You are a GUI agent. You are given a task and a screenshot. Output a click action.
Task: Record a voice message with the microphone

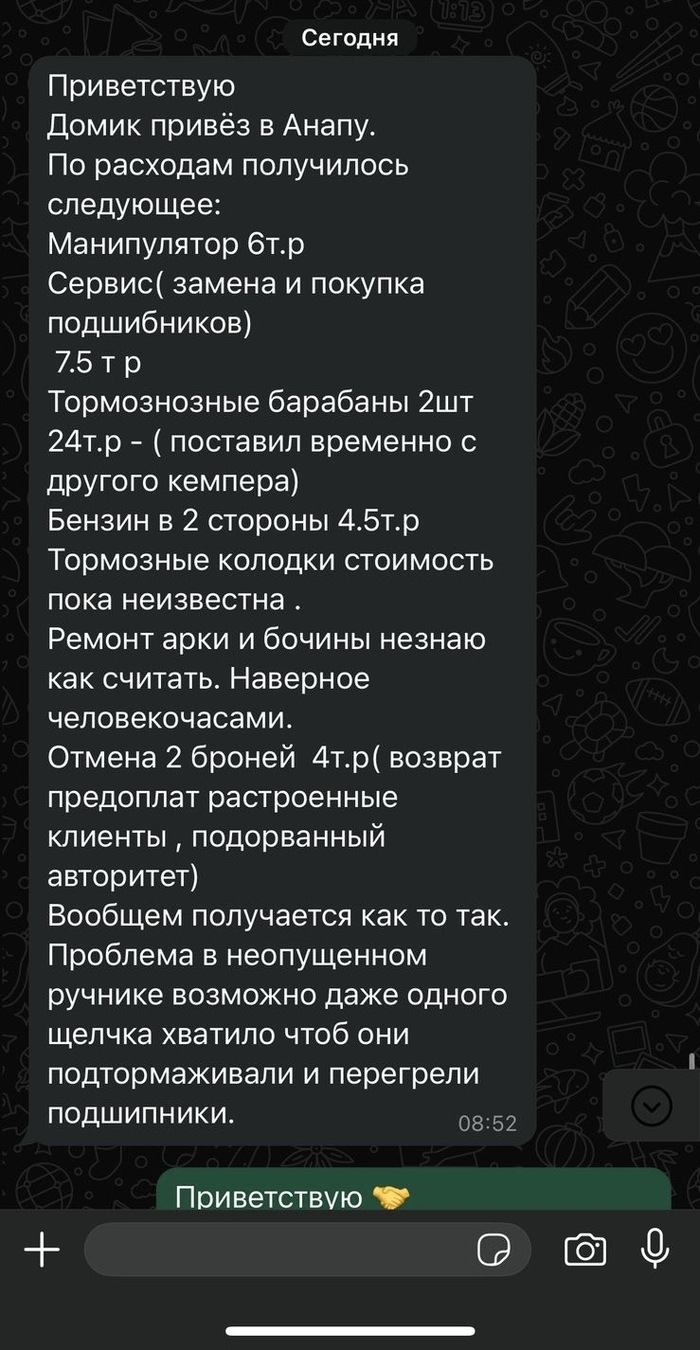pos(655,1247)
